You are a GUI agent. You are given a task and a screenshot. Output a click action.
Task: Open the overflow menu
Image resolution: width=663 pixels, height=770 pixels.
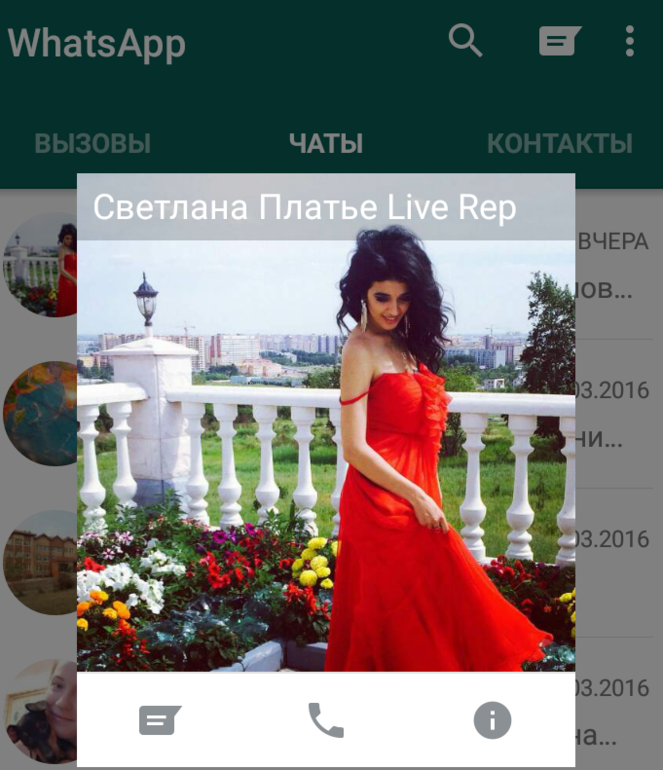(x=629, y=41)
